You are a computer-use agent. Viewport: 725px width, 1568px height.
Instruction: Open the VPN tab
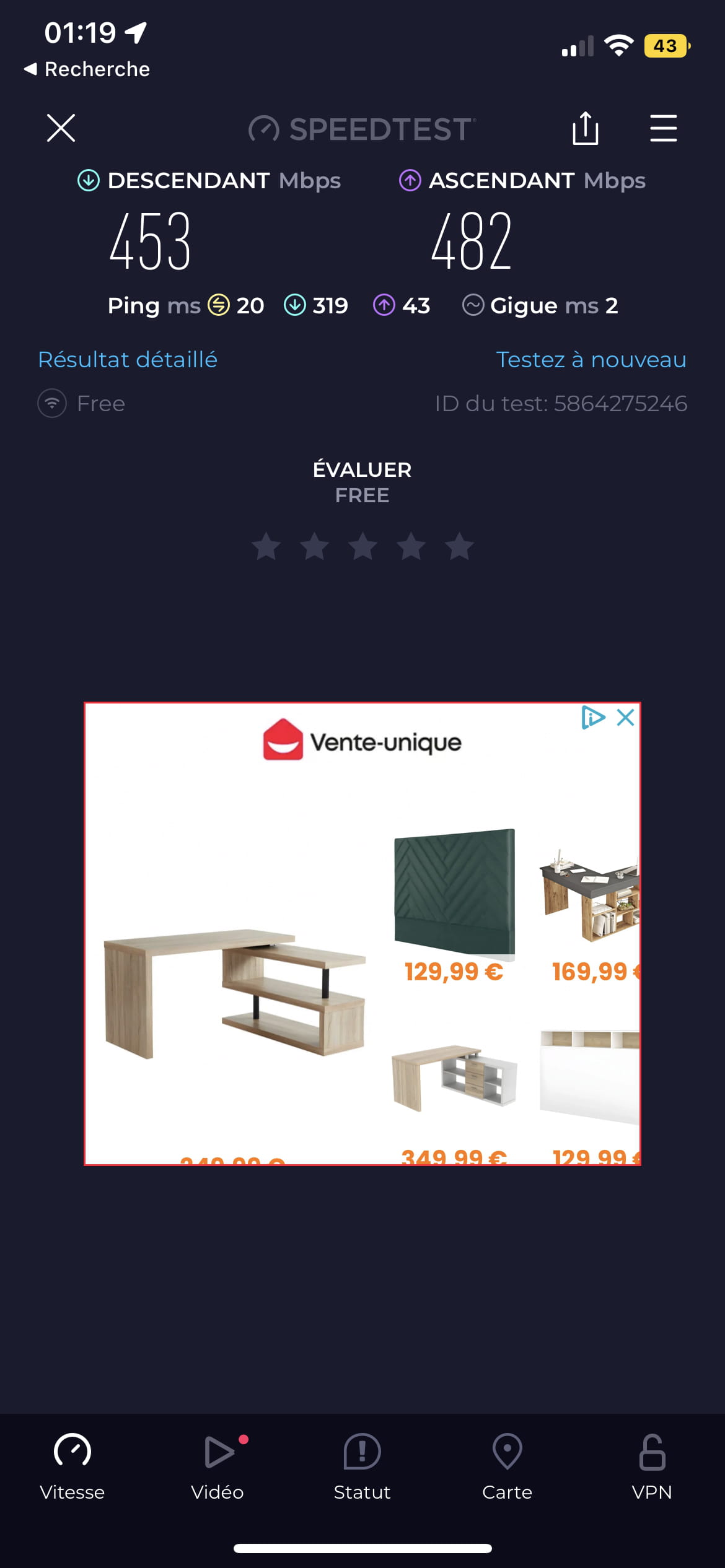(x=652, y=1467)
